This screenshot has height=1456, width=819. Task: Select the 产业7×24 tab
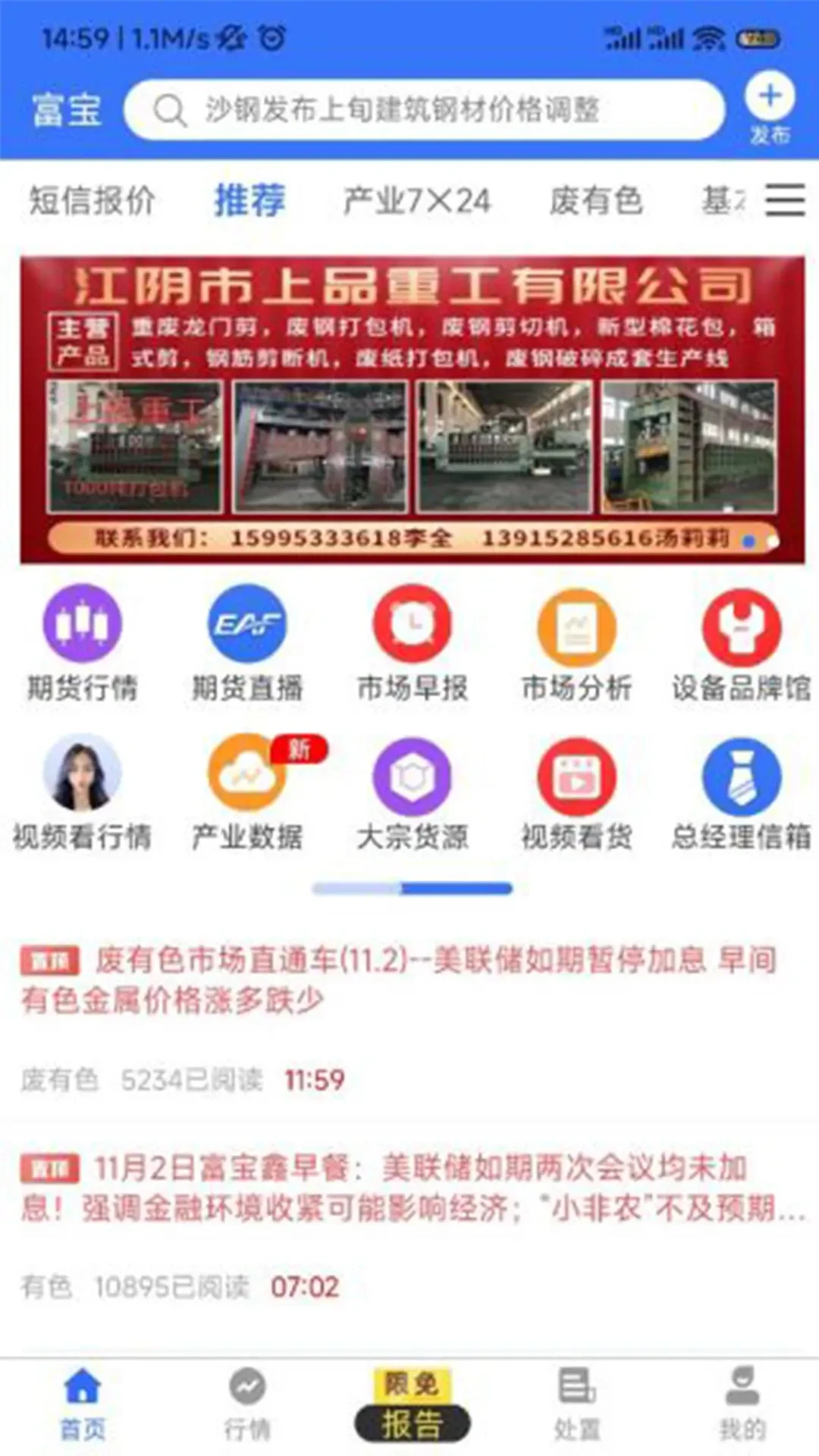[417, 201]
